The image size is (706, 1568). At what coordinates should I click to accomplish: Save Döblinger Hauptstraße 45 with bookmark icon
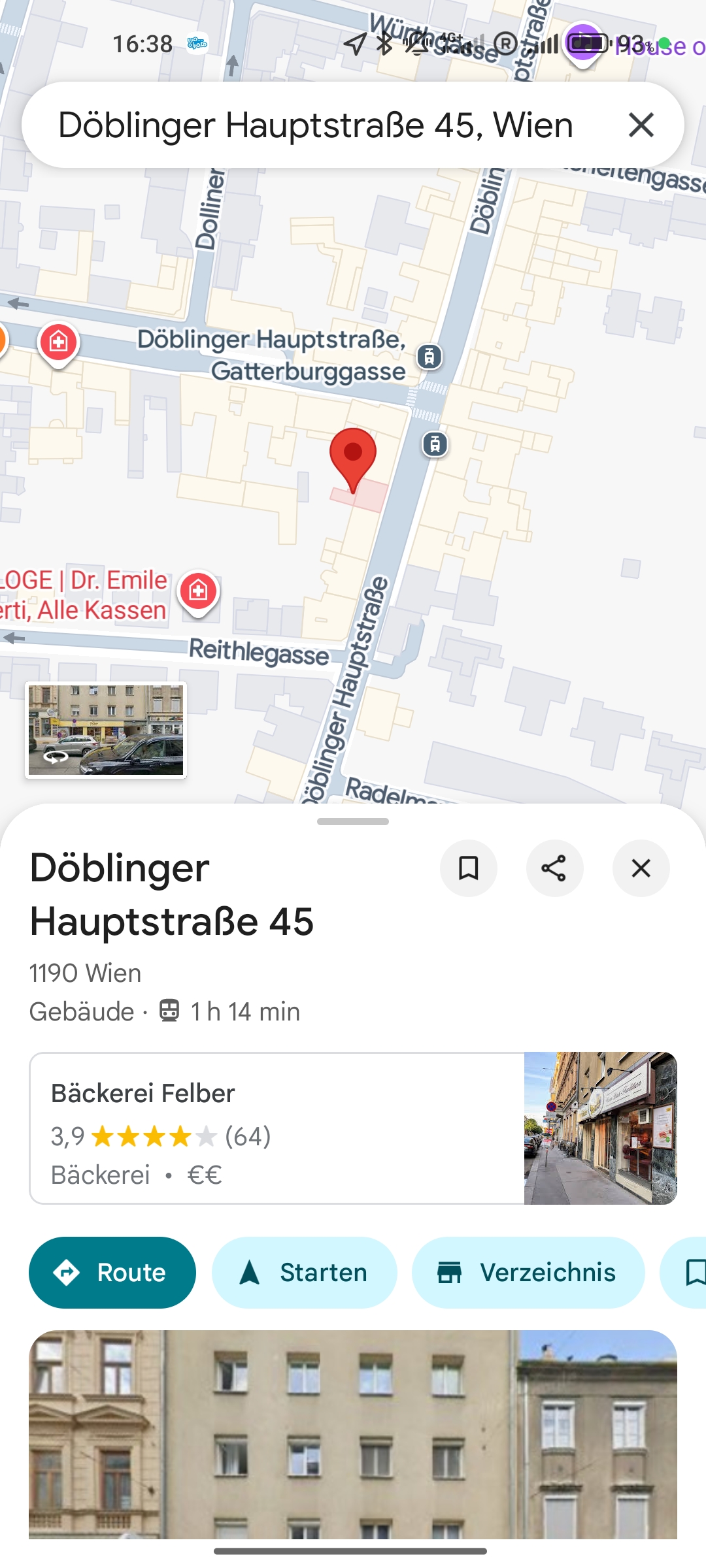pyautogui.click(x=468, y=868)
